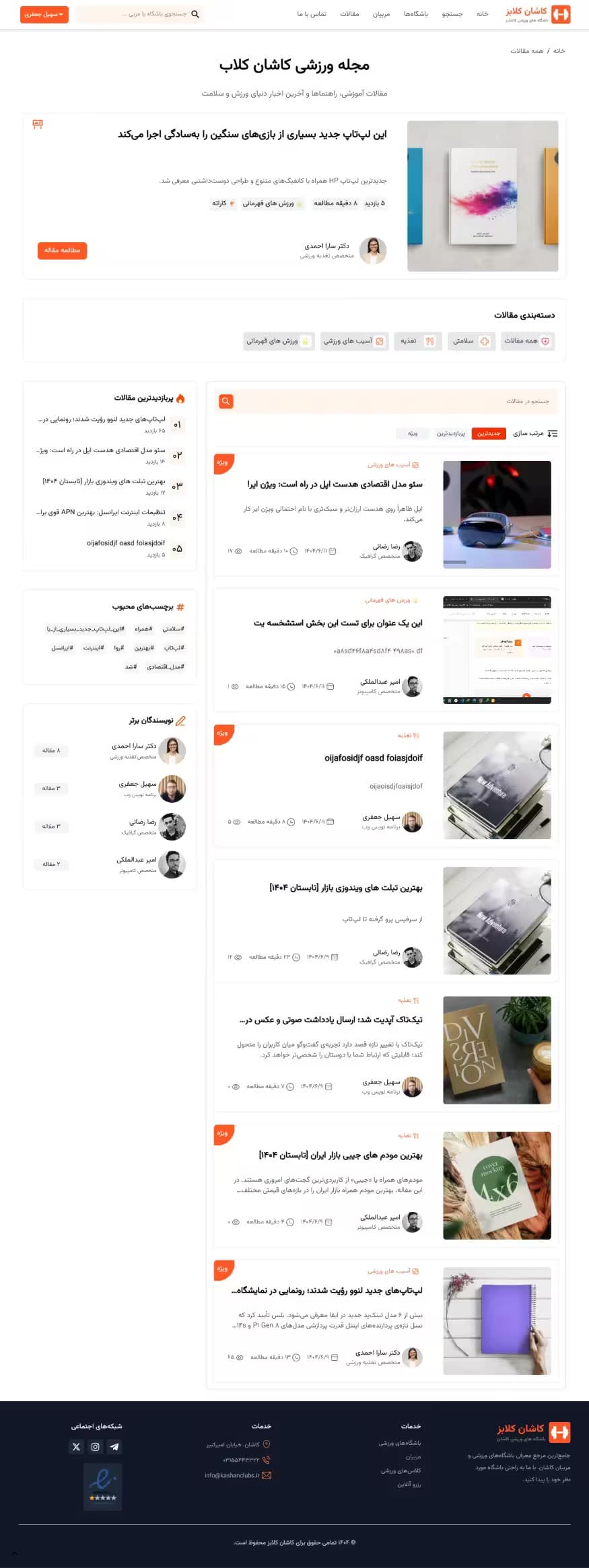
Task: View top author دکتر سارا احمدی
Action: coord(134,746)
